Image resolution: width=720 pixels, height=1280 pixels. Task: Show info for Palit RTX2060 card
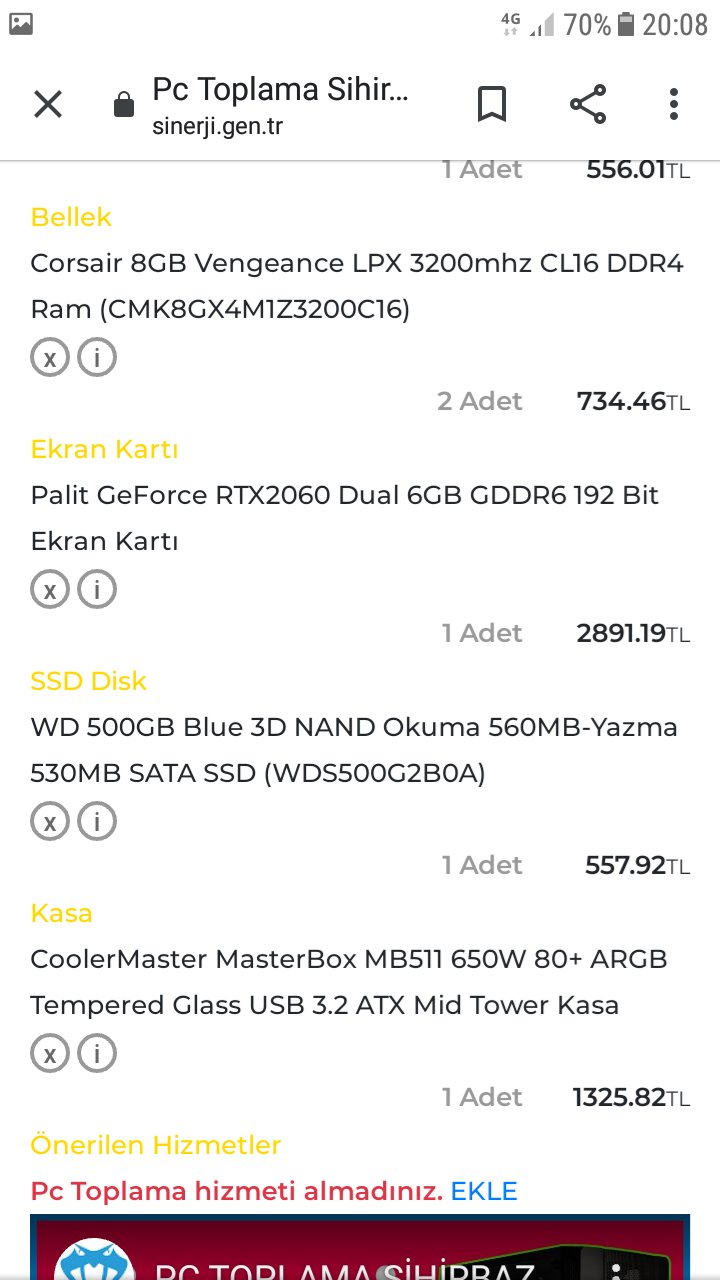(97, 589)
